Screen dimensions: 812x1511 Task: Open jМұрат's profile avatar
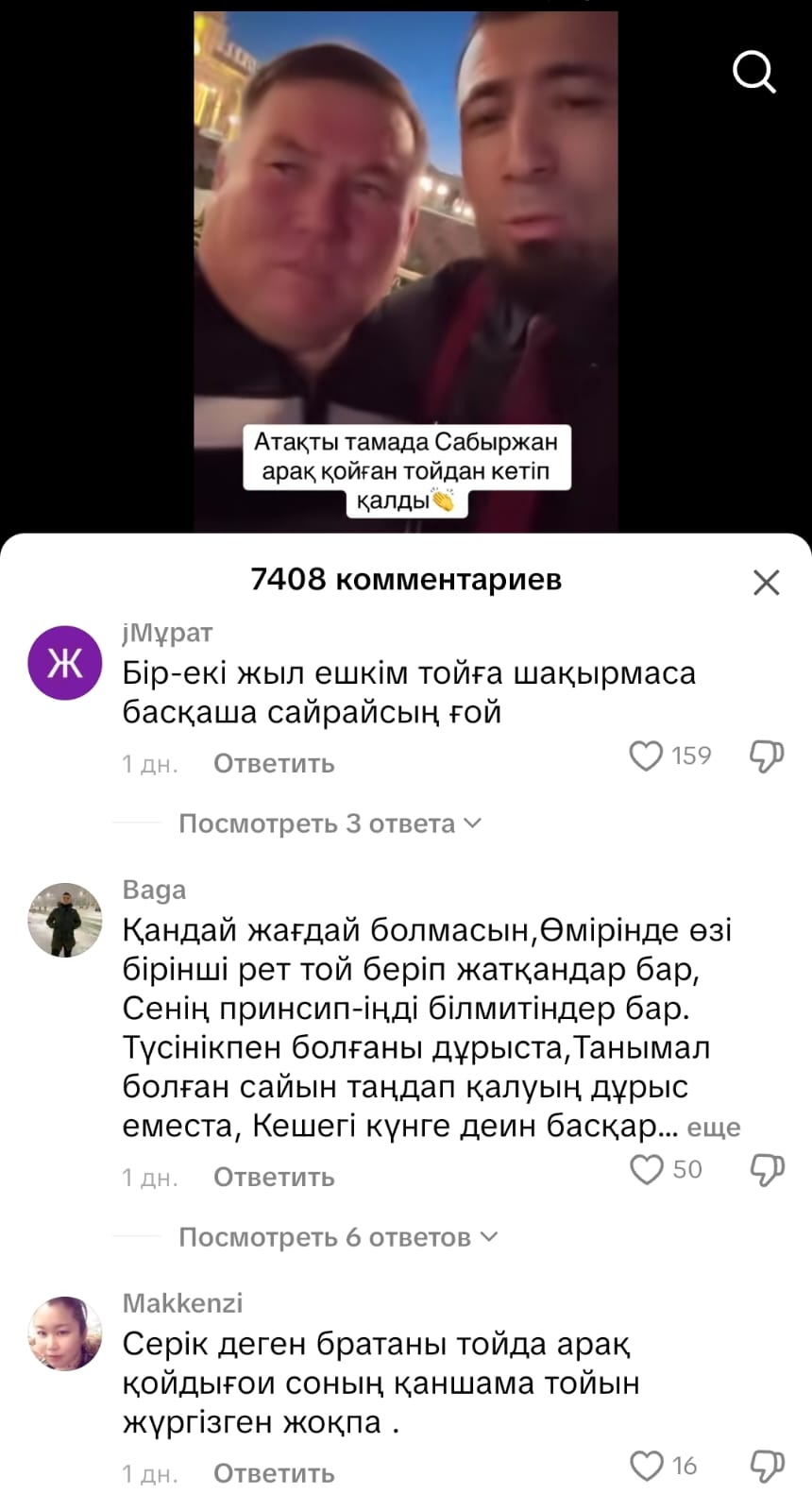click(x=65, y=663)
